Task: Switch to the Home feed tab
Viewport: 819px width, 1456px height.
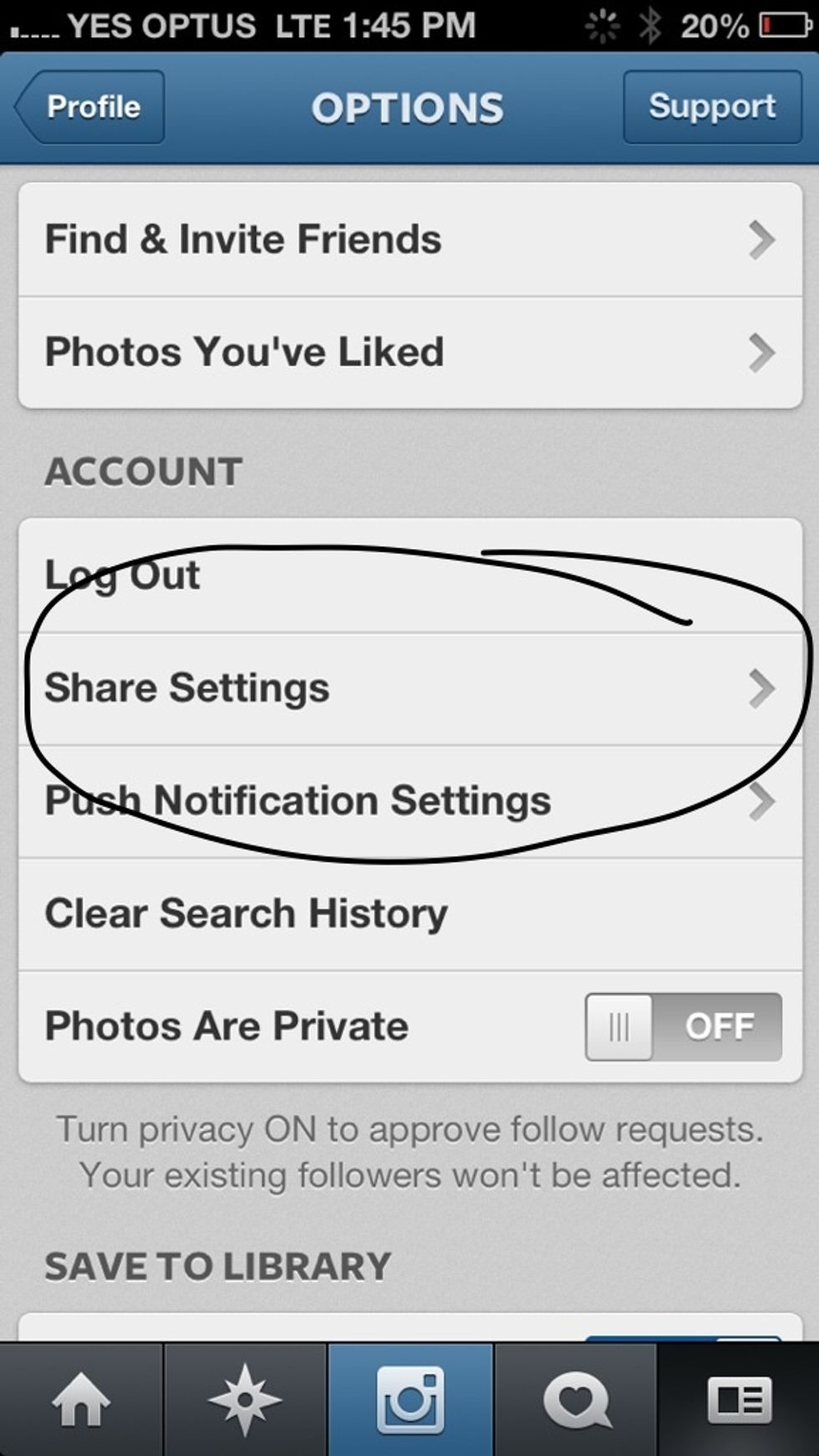Action: 81,1400
